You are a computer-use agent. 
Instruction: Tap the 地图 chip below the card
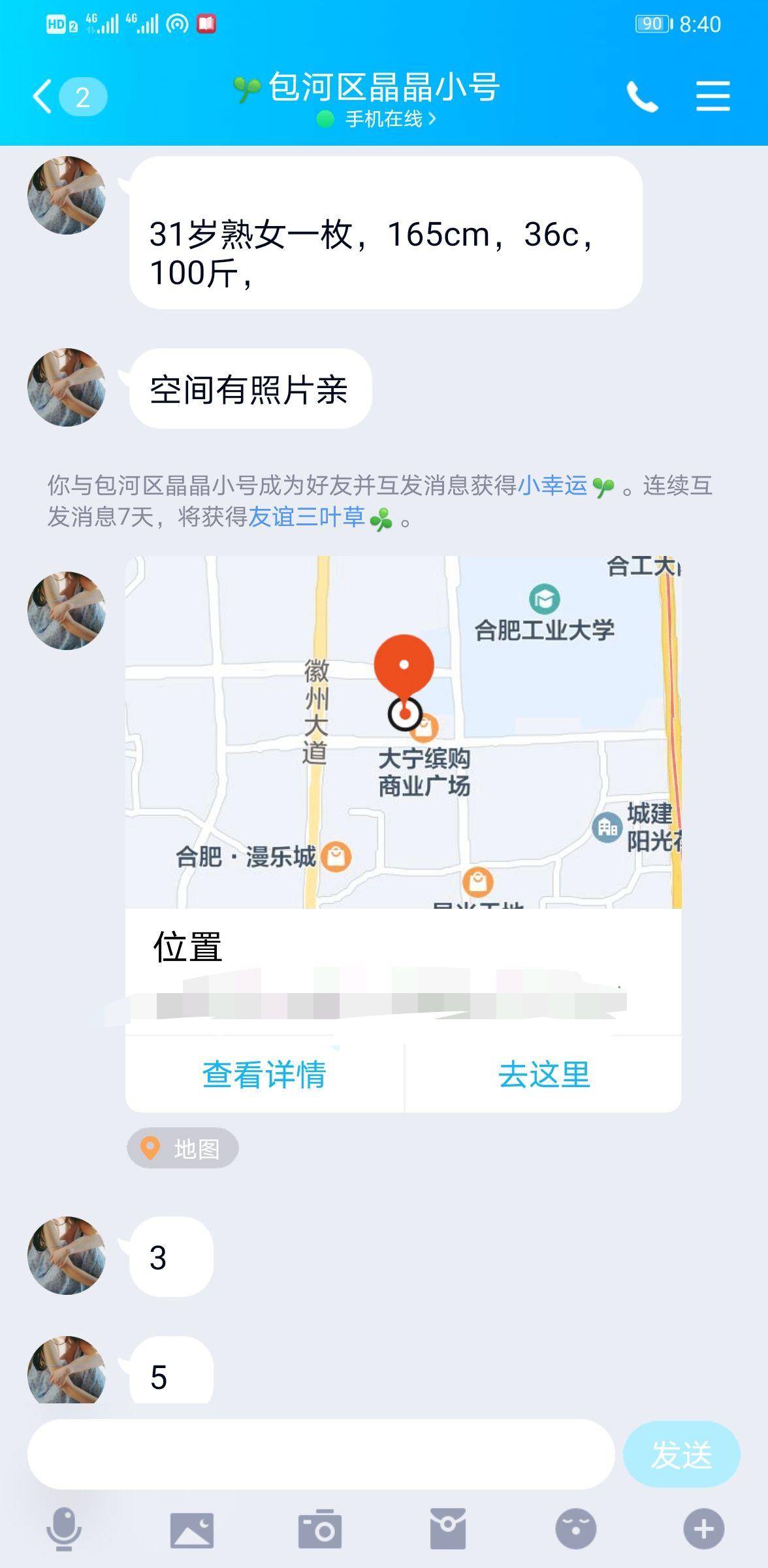(x=183, y=1148)
